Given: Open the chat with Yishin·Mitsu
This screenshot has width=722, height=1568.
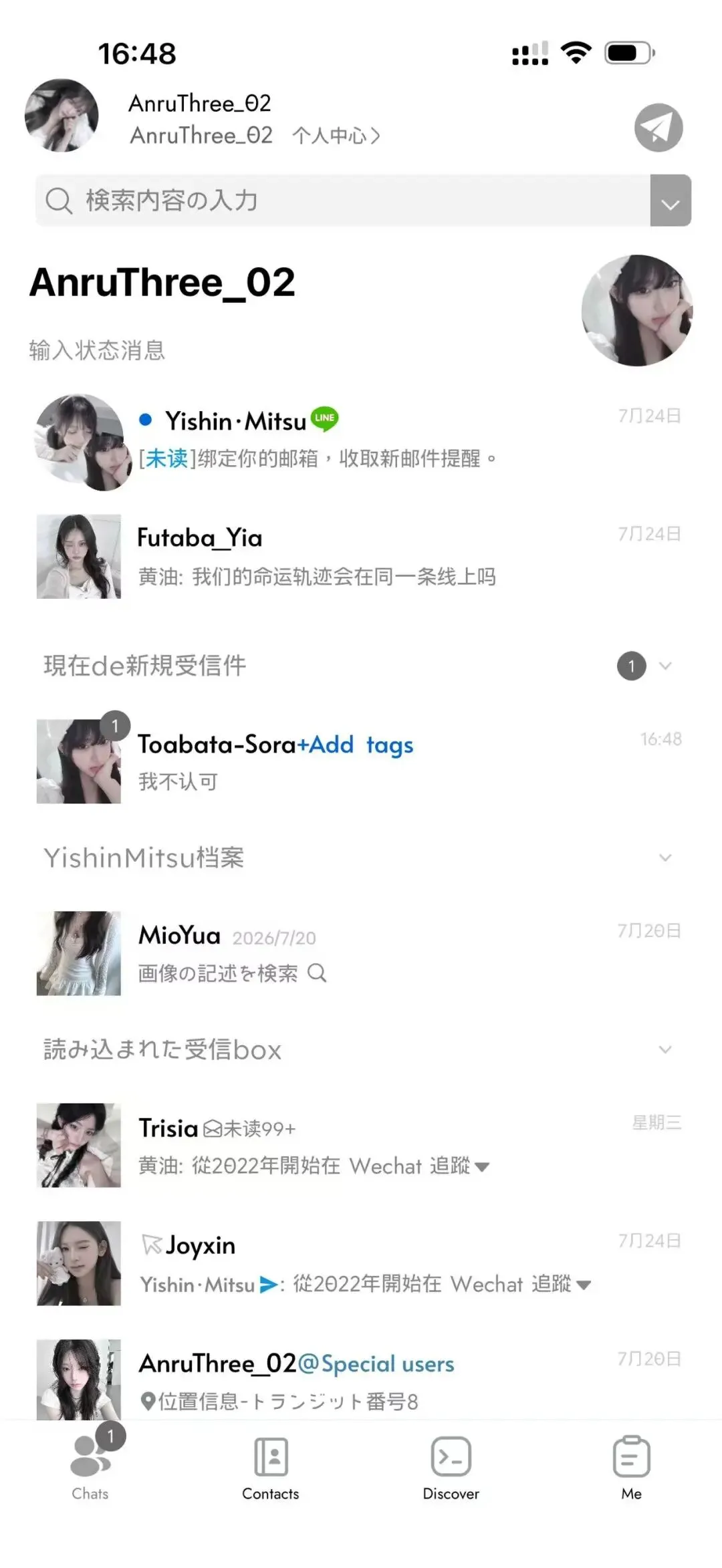Looking at the screenshot, I should pyautogui.click(x=361, y=440).
